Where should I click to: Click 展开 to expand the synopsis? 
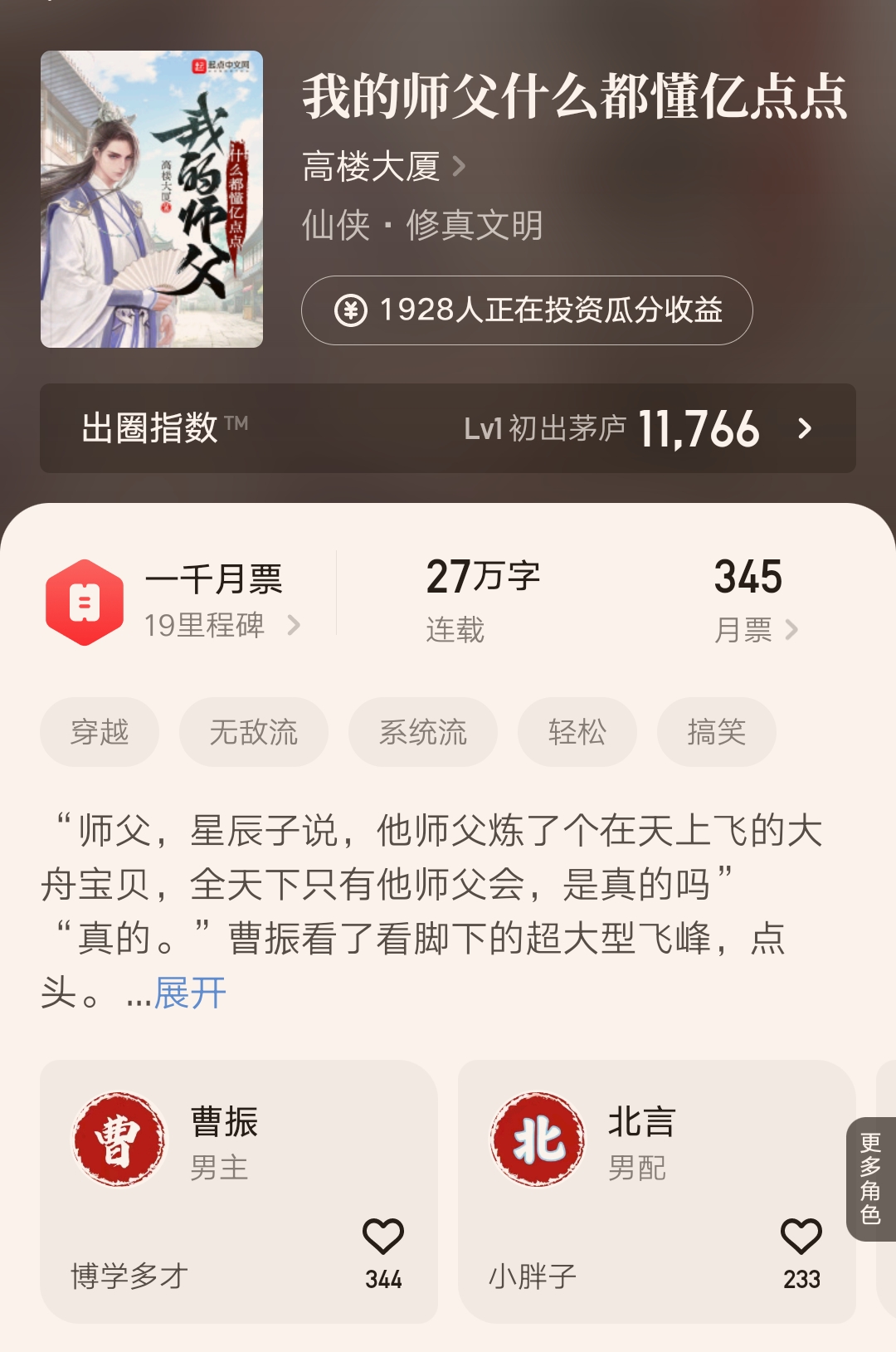coord(189,992)
